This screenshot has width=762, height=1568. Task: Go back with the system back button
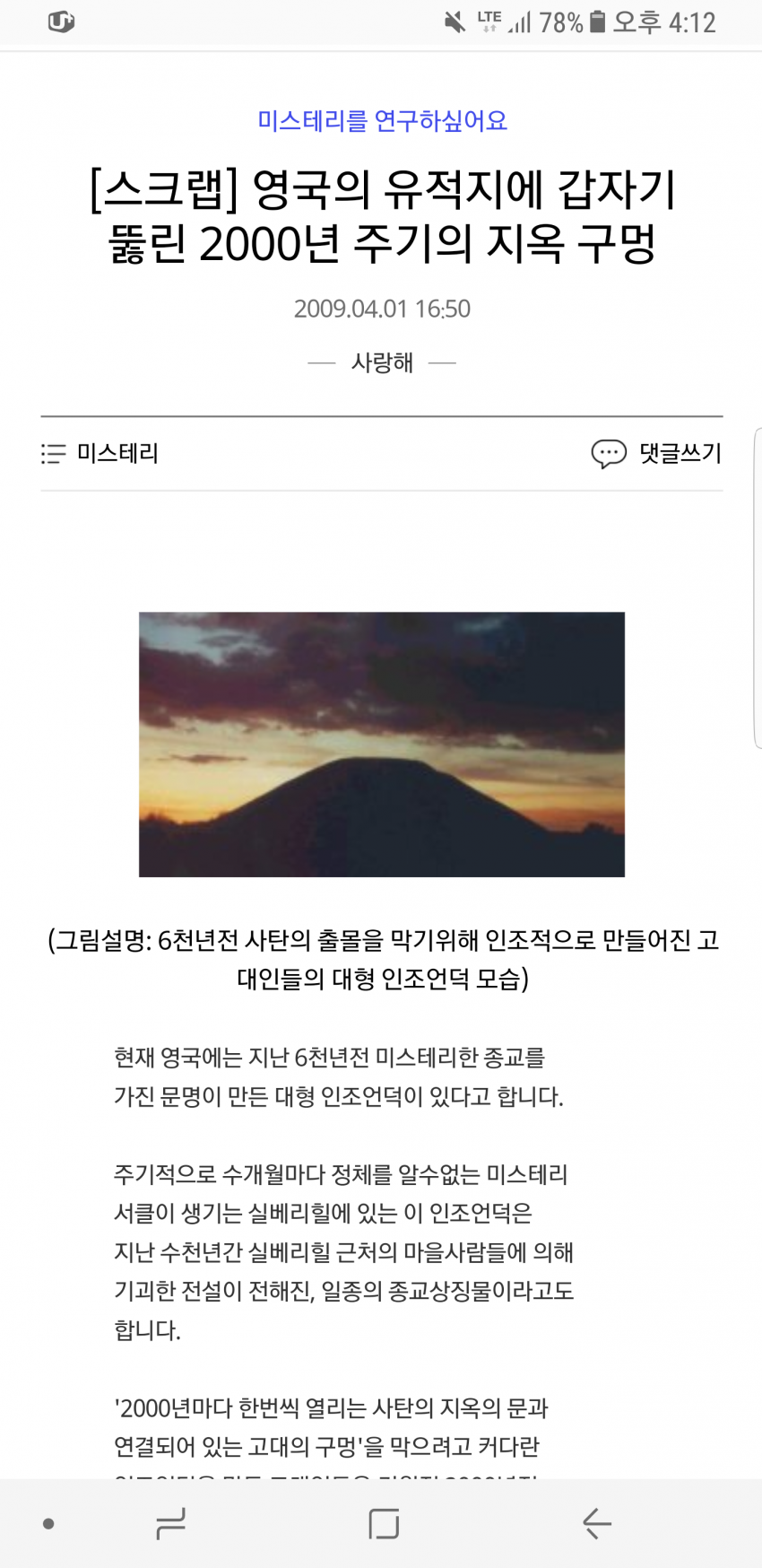point(596,1523)
